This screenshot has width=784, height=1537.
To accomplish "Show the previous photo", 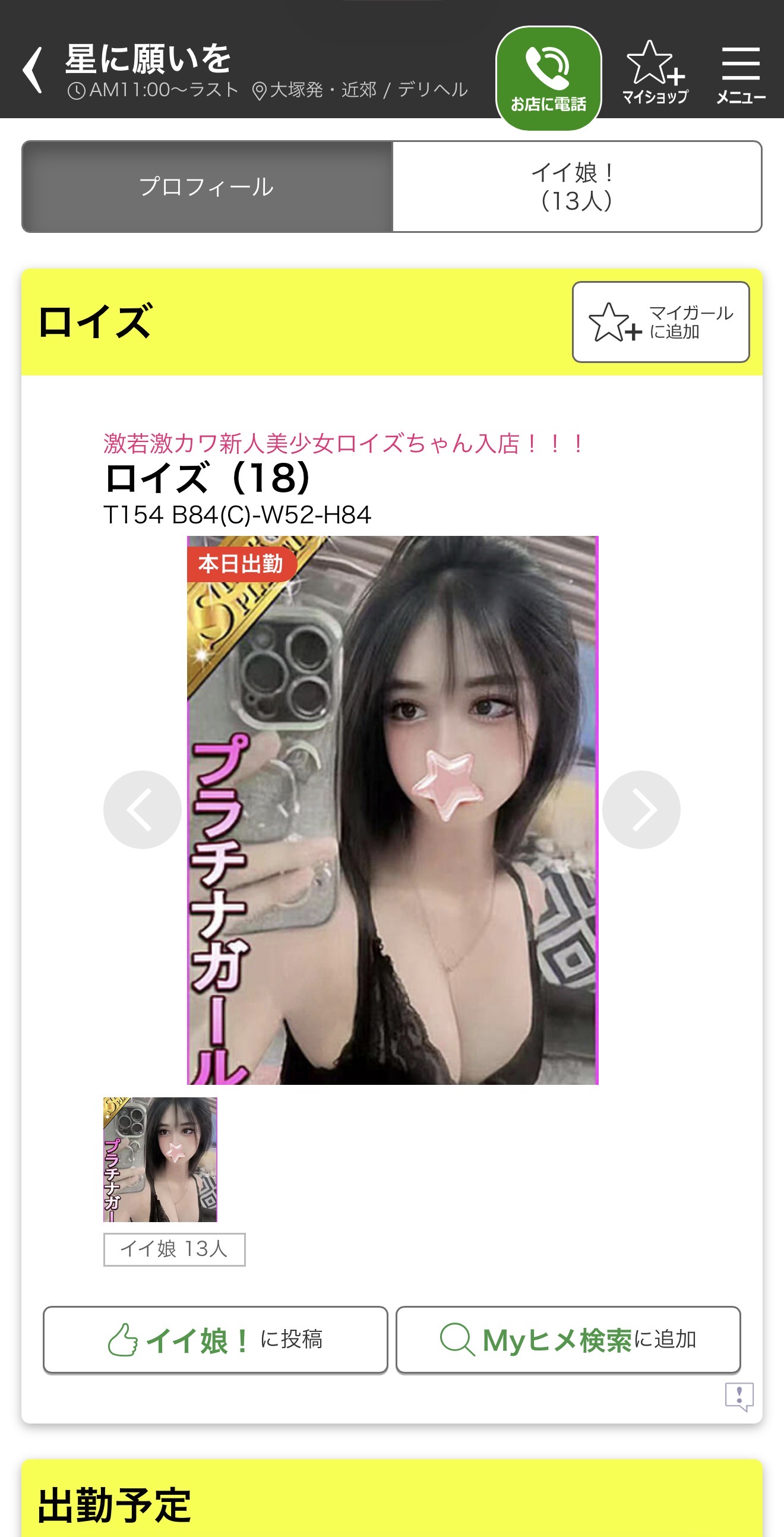I will 142,810.
